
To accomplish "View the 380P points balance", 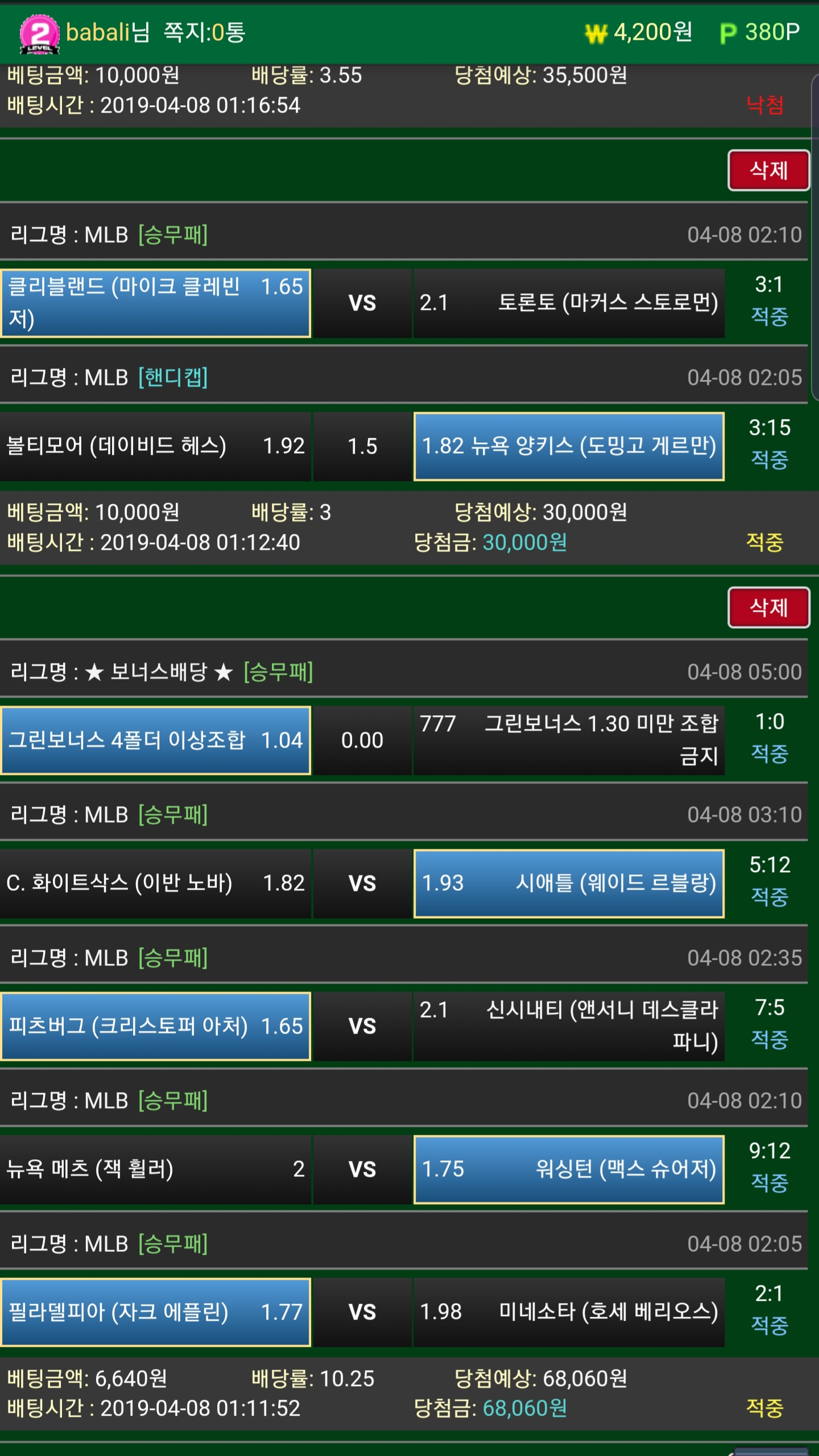I will pos(760,32).
